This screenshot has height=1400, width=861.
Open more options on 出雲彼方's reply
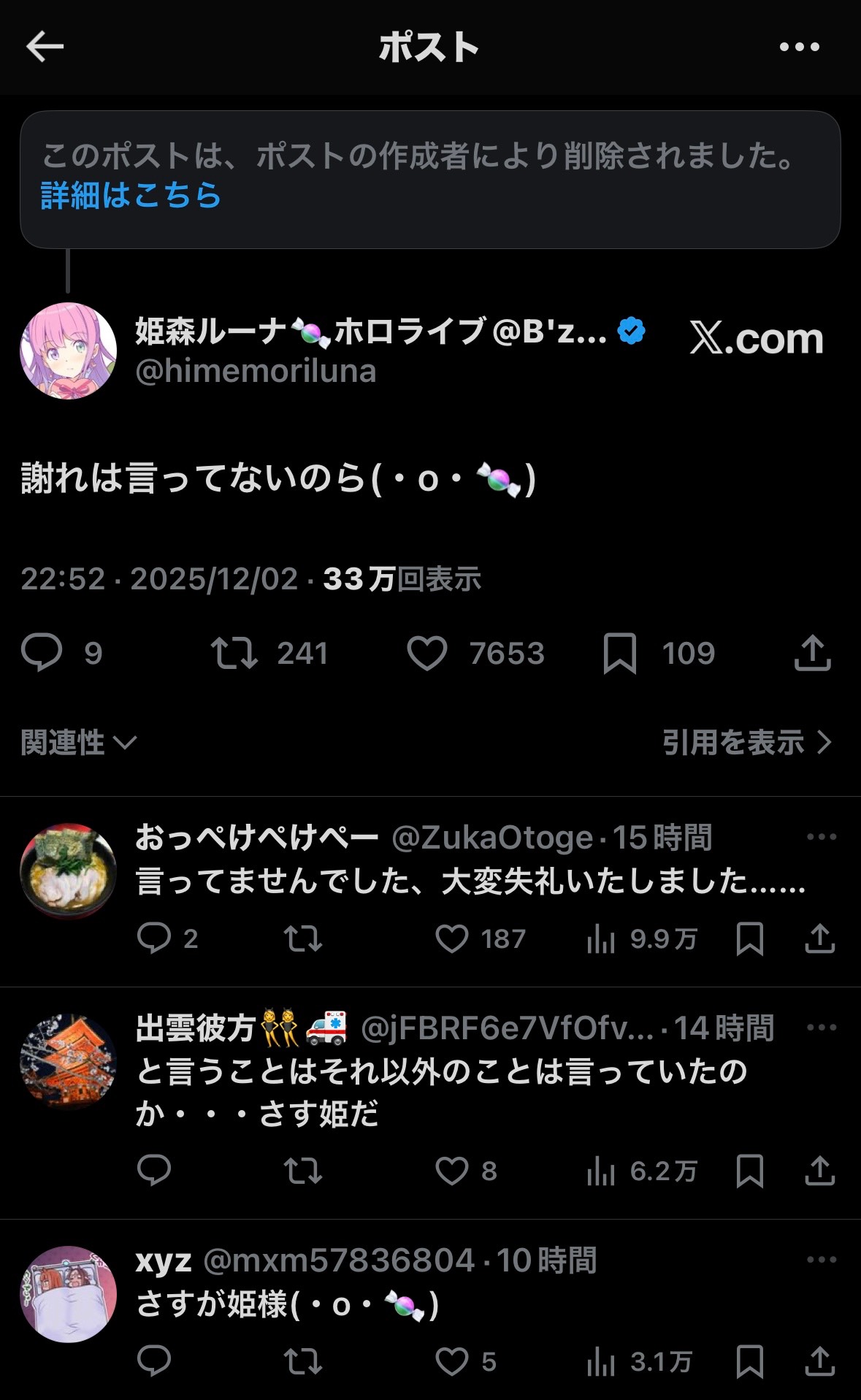click(x=821, y=1028)
